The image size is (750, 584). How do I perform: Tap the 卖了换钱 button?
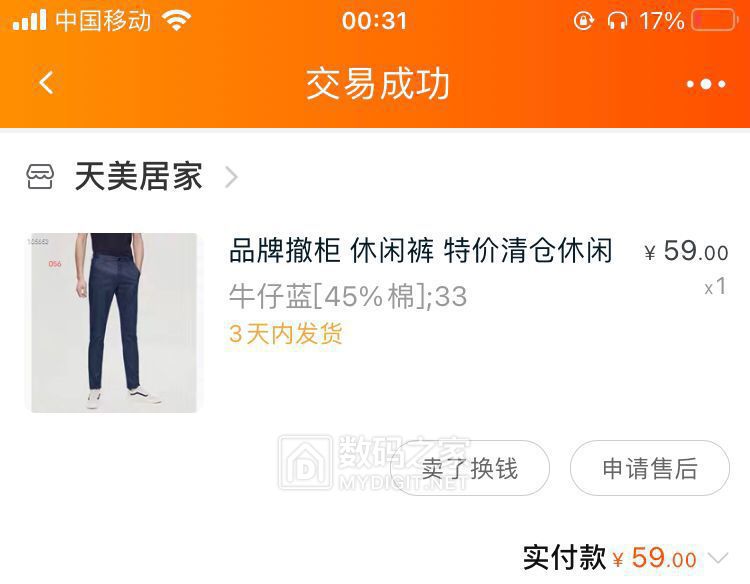tap(470, 468)
